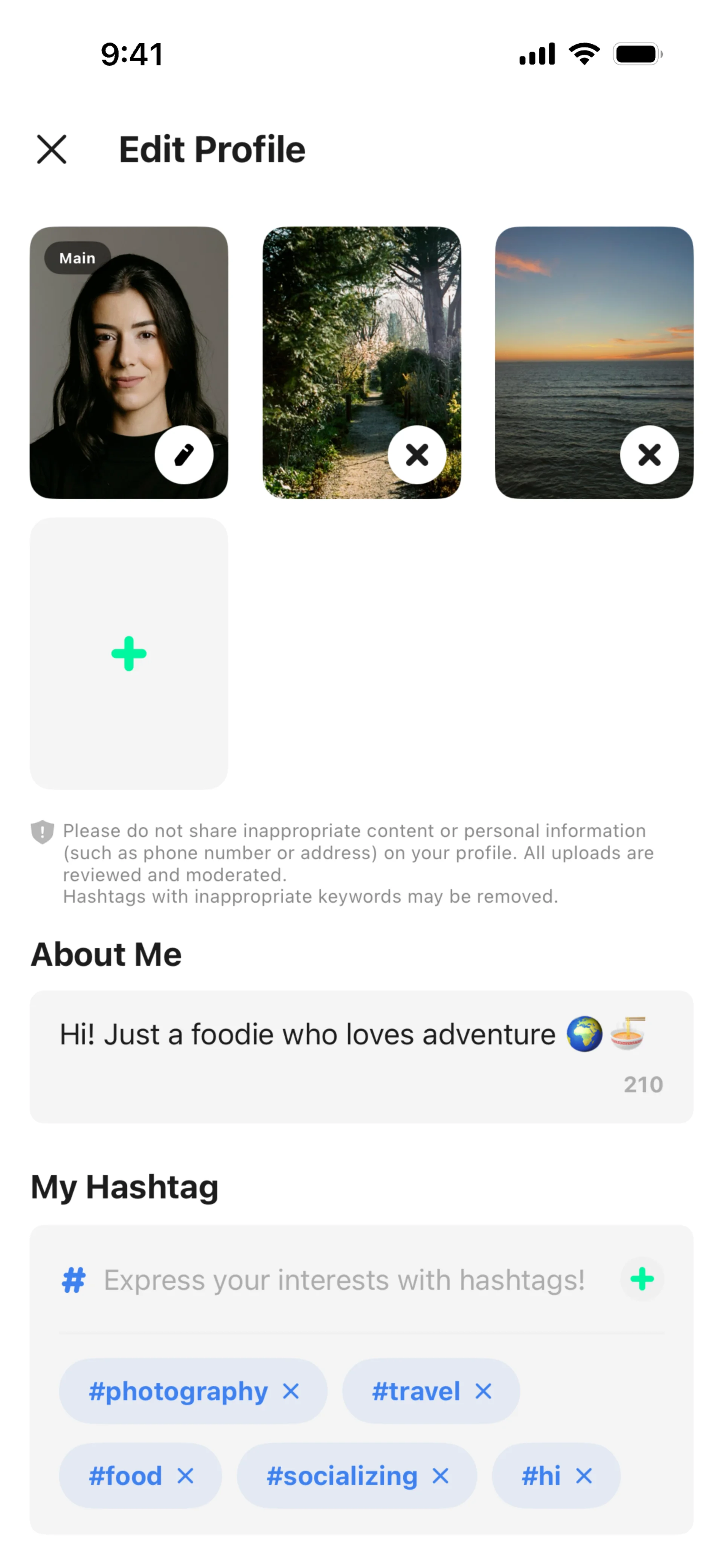Focus the hashtag input field

tap(344, 1279)
